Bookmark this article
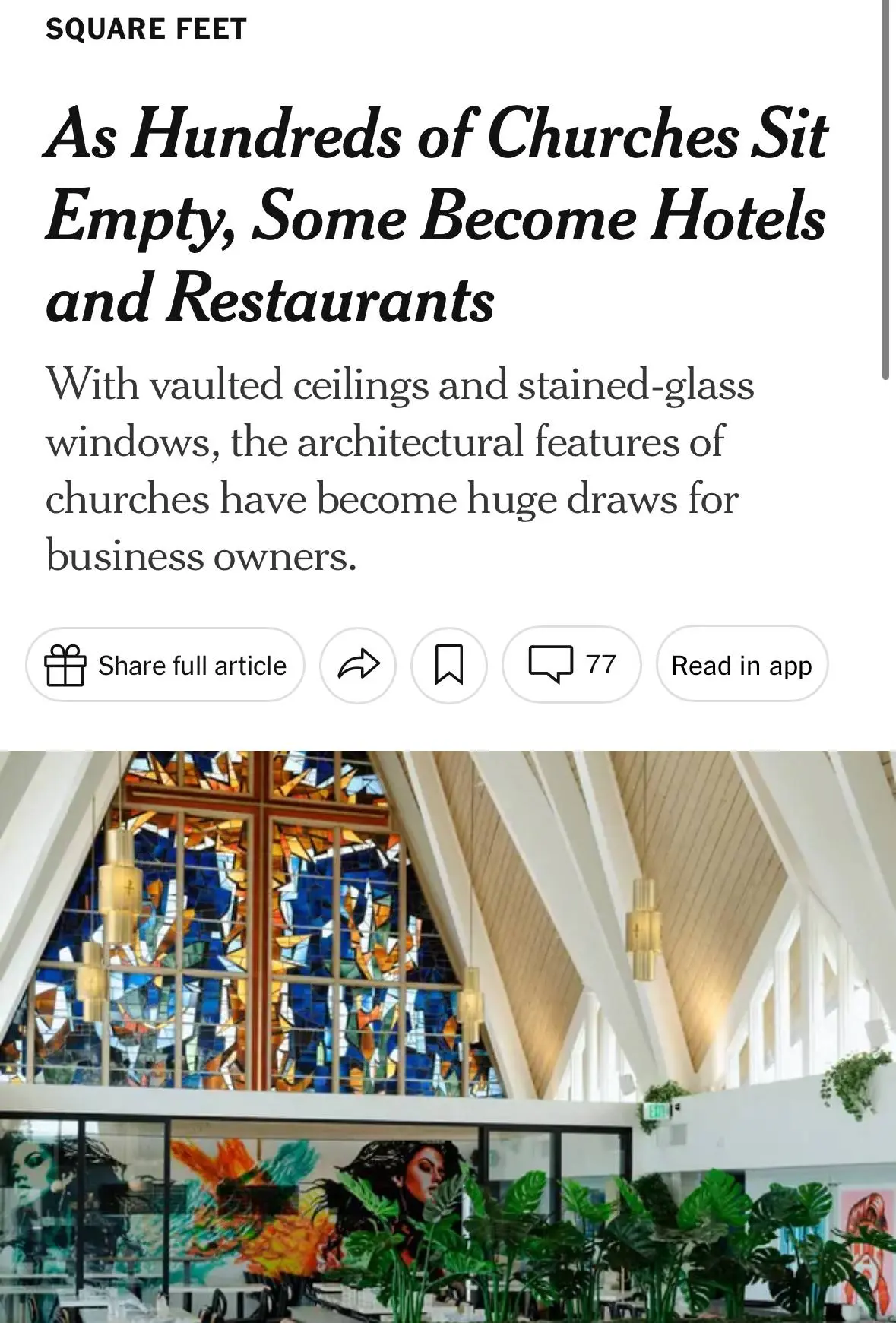This screenshot has height=1323, width=896. coord(448,665)
